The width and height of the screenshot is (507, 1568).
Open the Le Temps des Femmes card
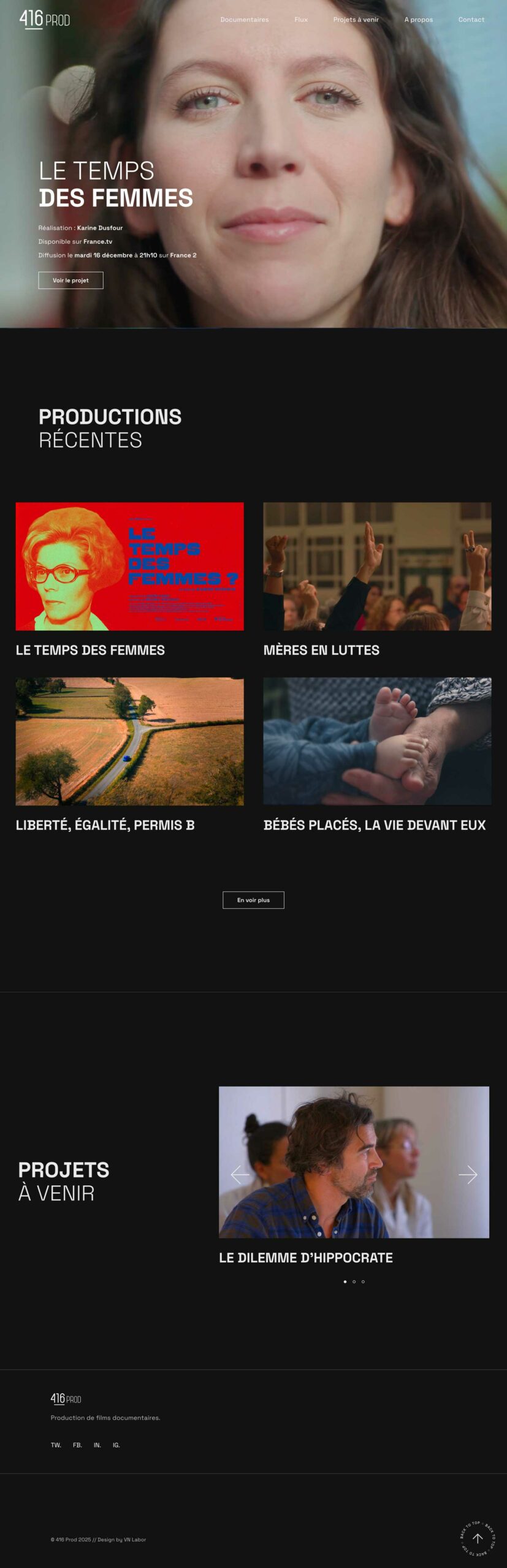click(x=129, y=566)
